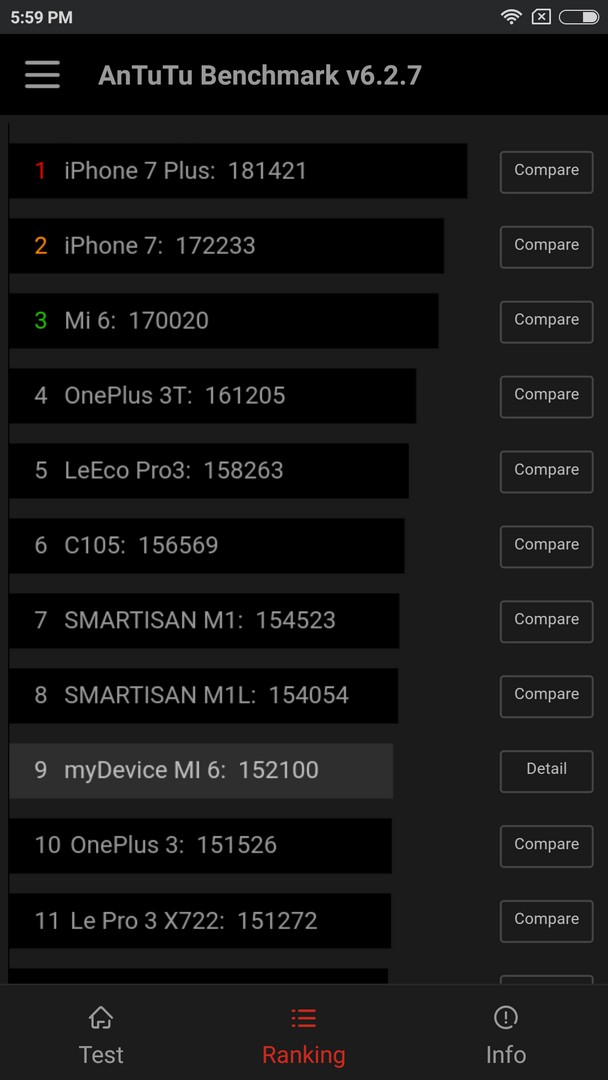The width and height of the screenshot is (608, 1080).
Task: Compare with OnePlus 3T
Action: 546,397
